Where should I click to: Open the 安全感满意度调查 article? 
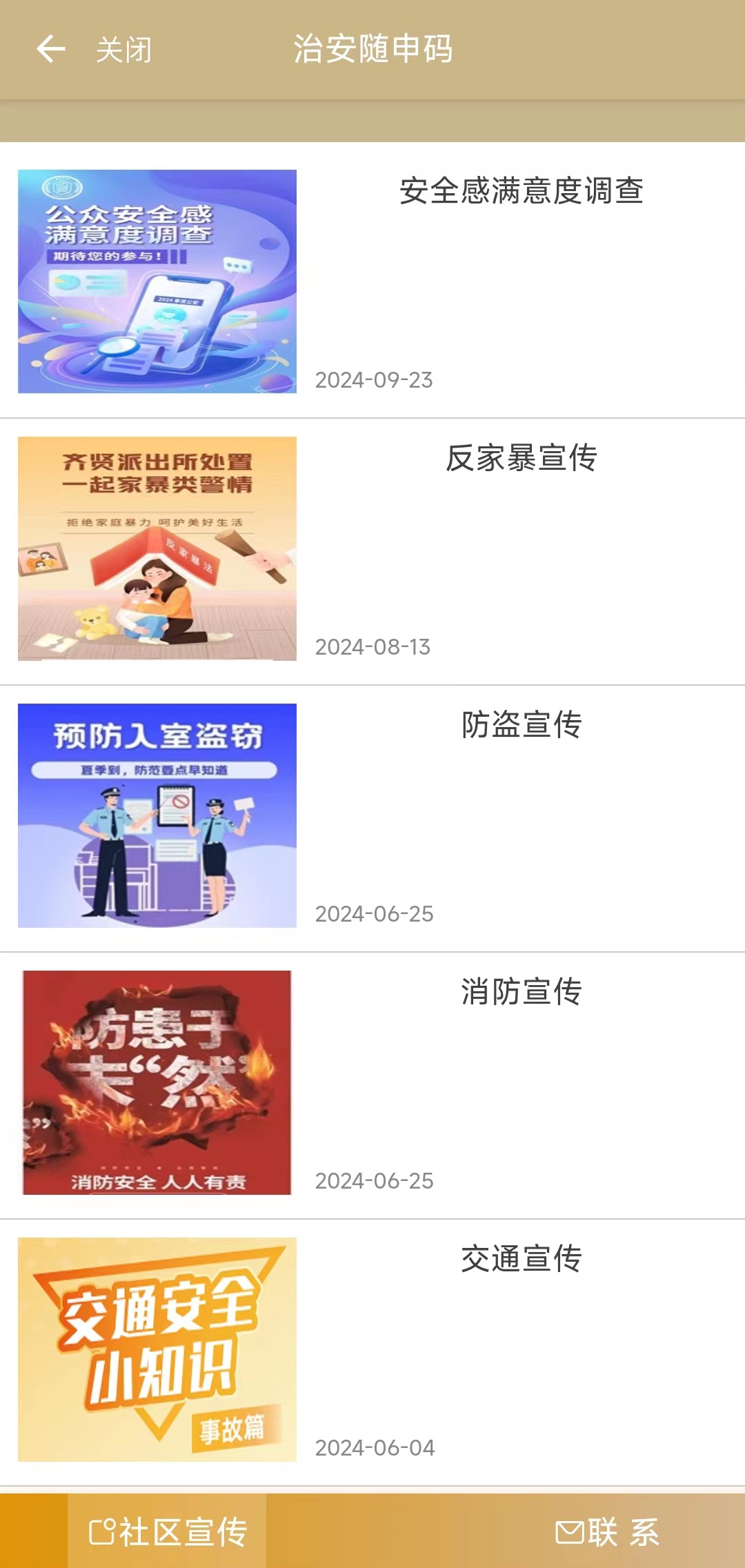pyautogui.click(x=521, y=191)
